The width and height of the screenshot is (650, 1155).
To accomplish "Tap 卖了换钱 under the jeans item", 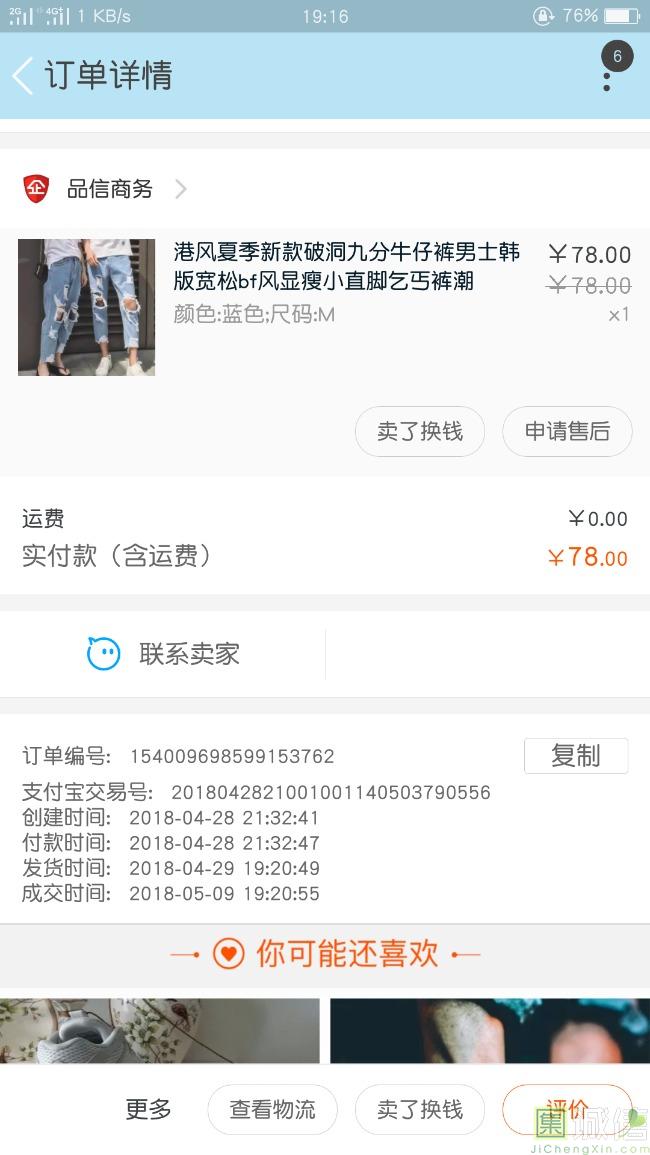I will pyautogui.click(x=419, y=431).
